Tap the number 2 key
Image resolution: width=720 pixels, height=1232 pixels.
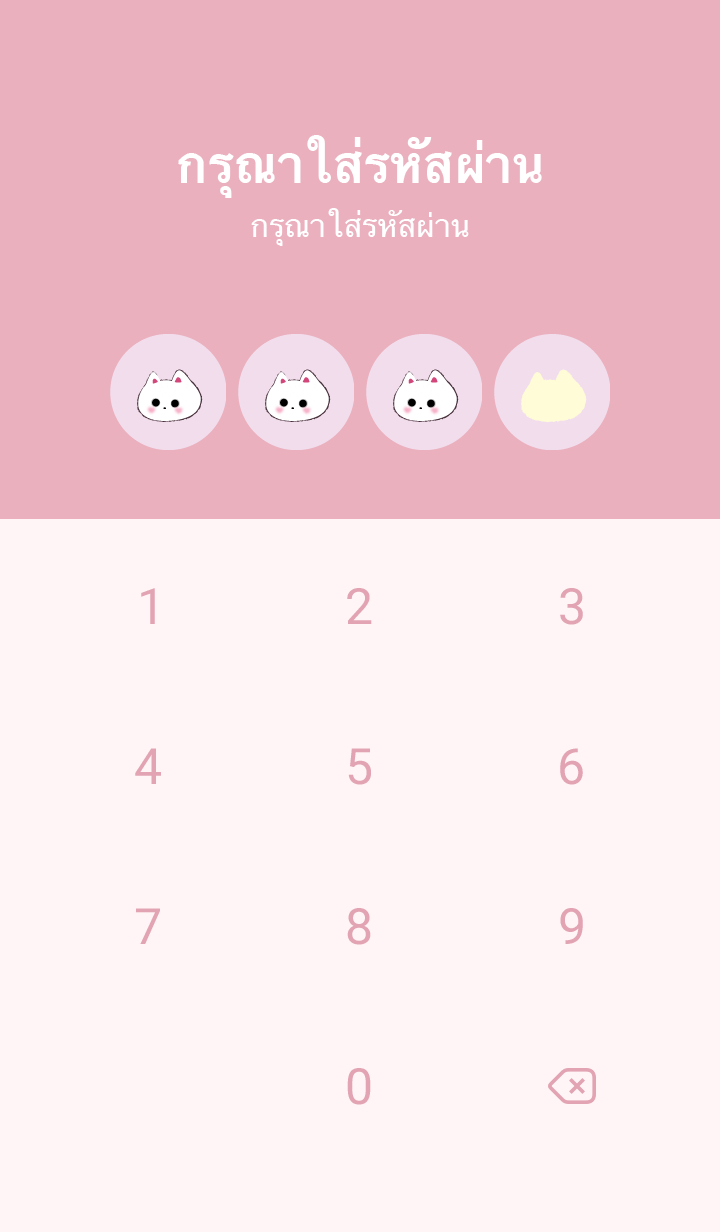pos(359,607)
